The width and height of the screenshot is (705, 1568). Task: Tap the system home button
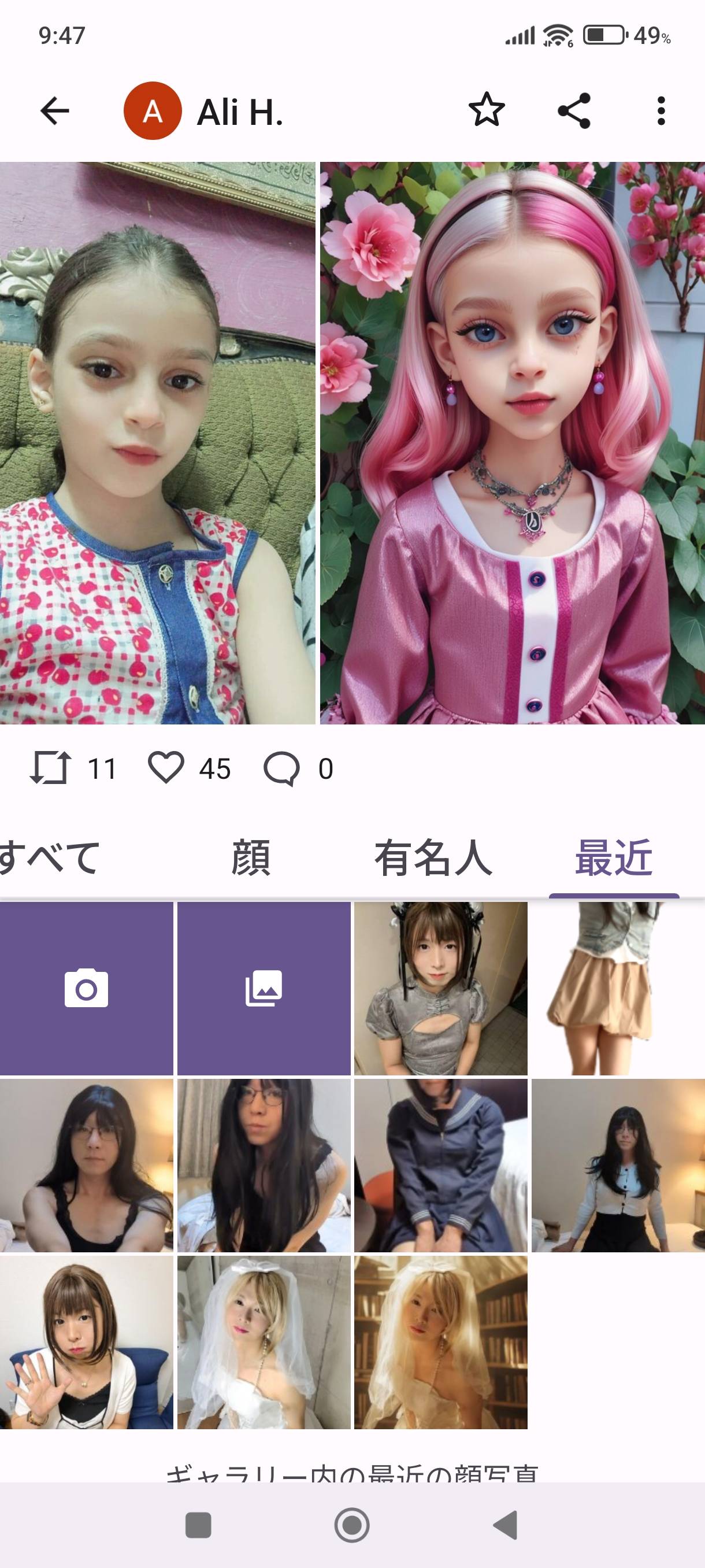[x=352, y=1525]
